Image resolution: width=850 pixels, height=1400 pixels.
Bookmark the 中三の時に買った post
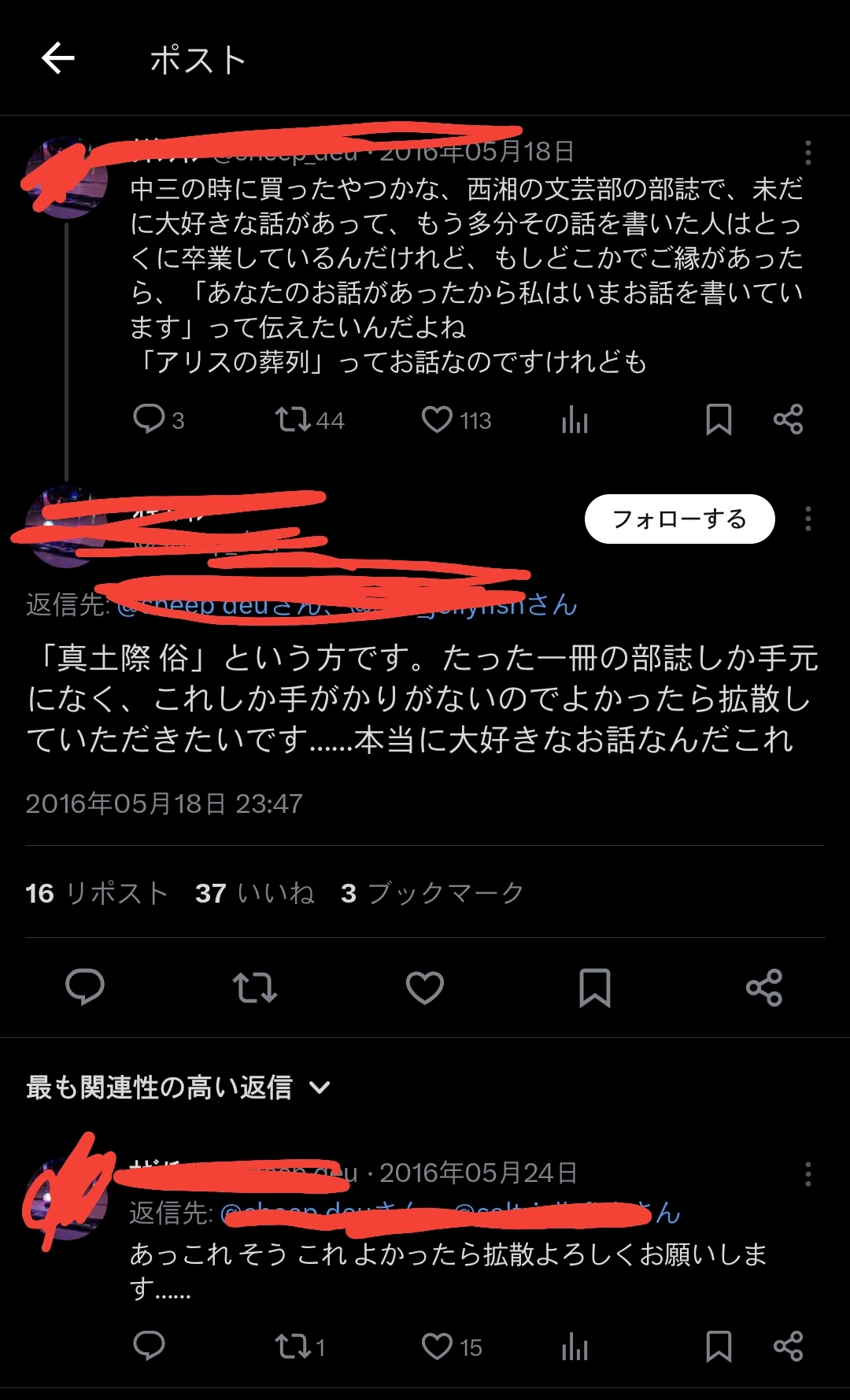point(719,419)
